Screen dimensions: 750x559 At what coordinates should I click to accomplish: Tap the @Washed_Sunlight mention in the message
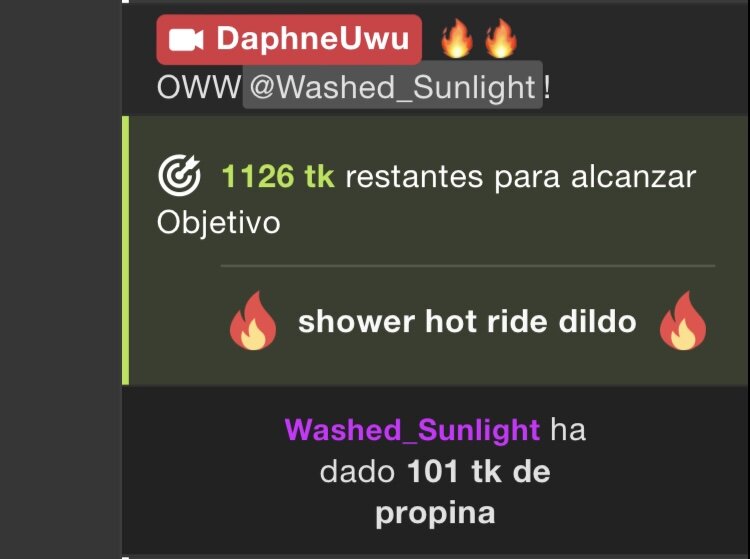tap(393, 87)
